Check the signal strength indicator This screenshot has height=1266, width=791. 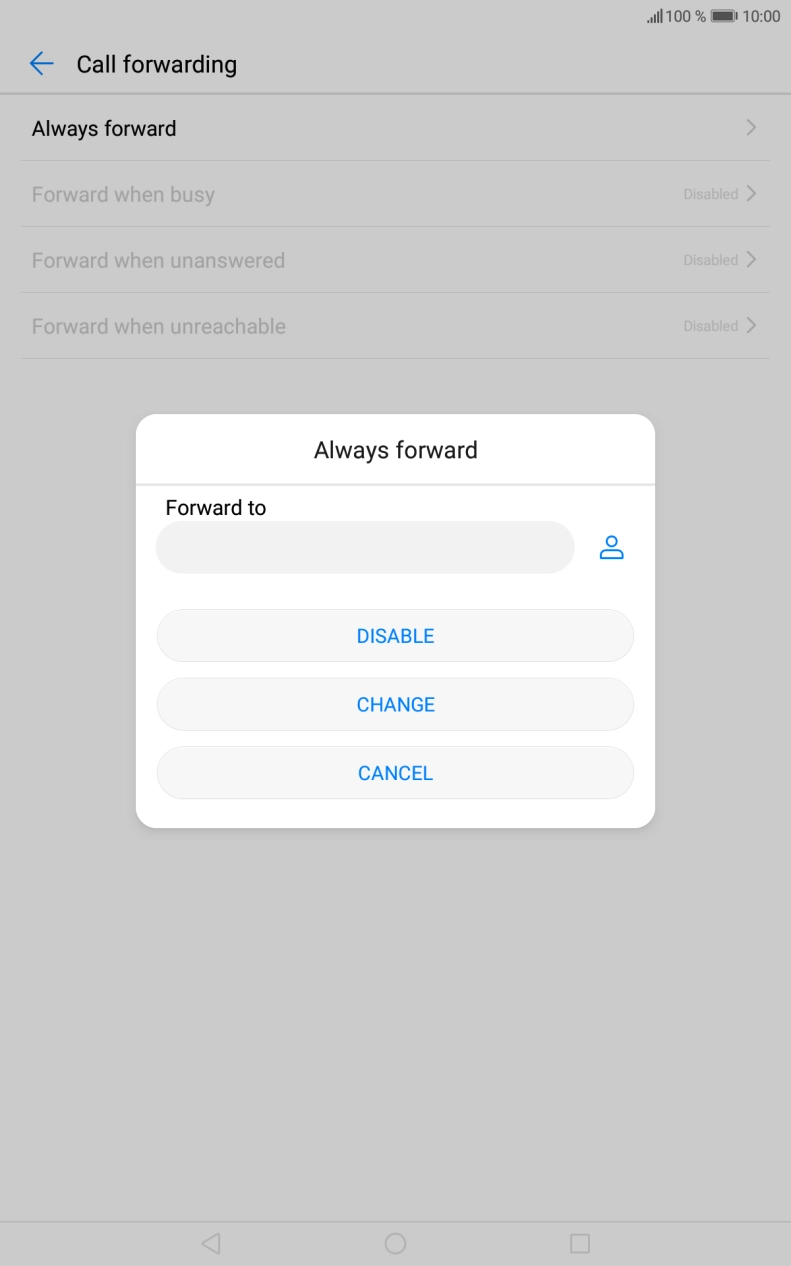click(x=655, y=16)
